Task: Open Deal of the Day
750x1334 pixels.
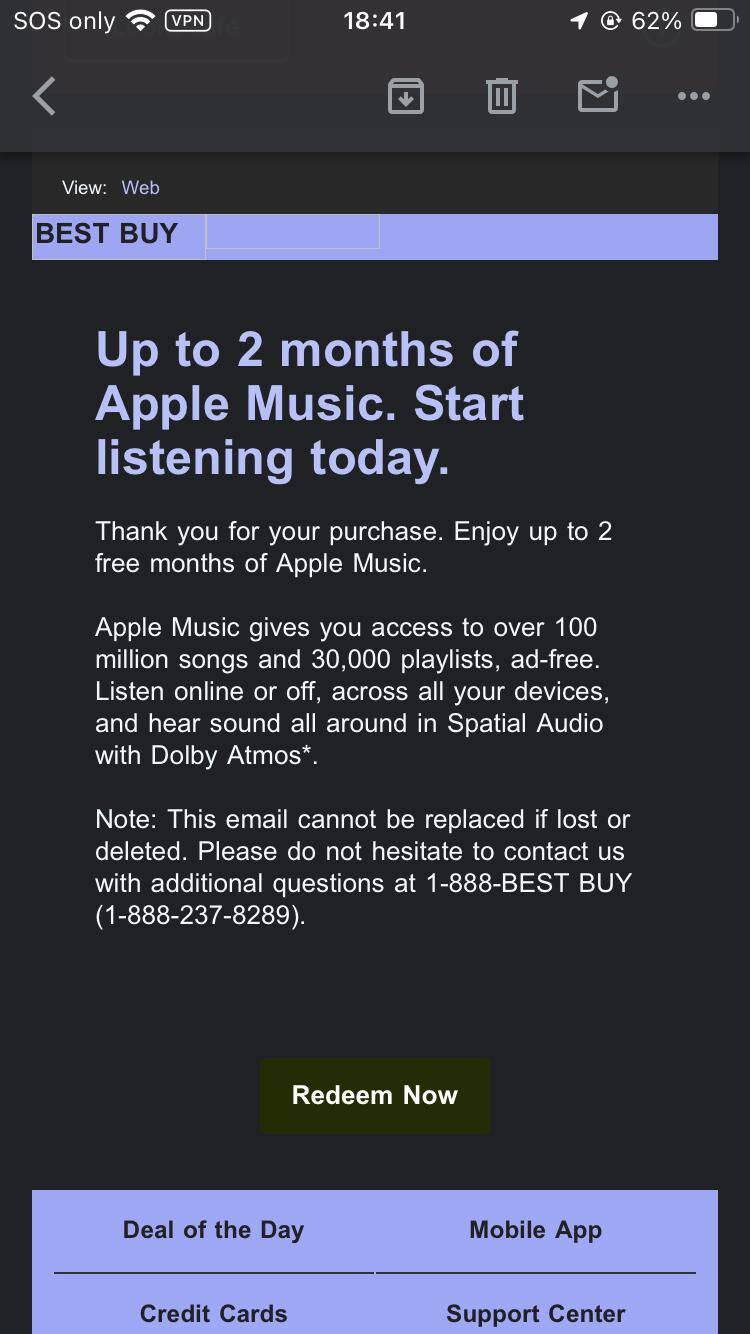Action: 213,1230
